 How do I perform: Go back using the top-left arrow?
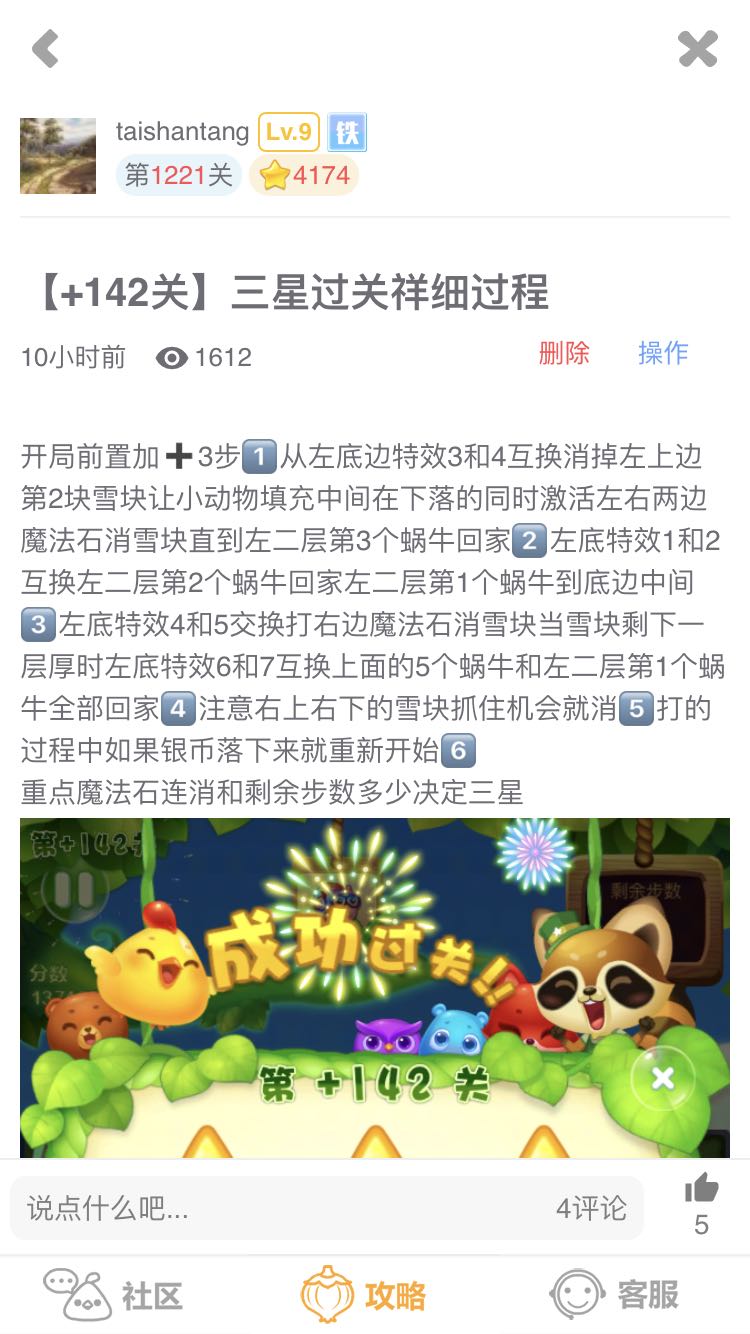coord(46,48)
